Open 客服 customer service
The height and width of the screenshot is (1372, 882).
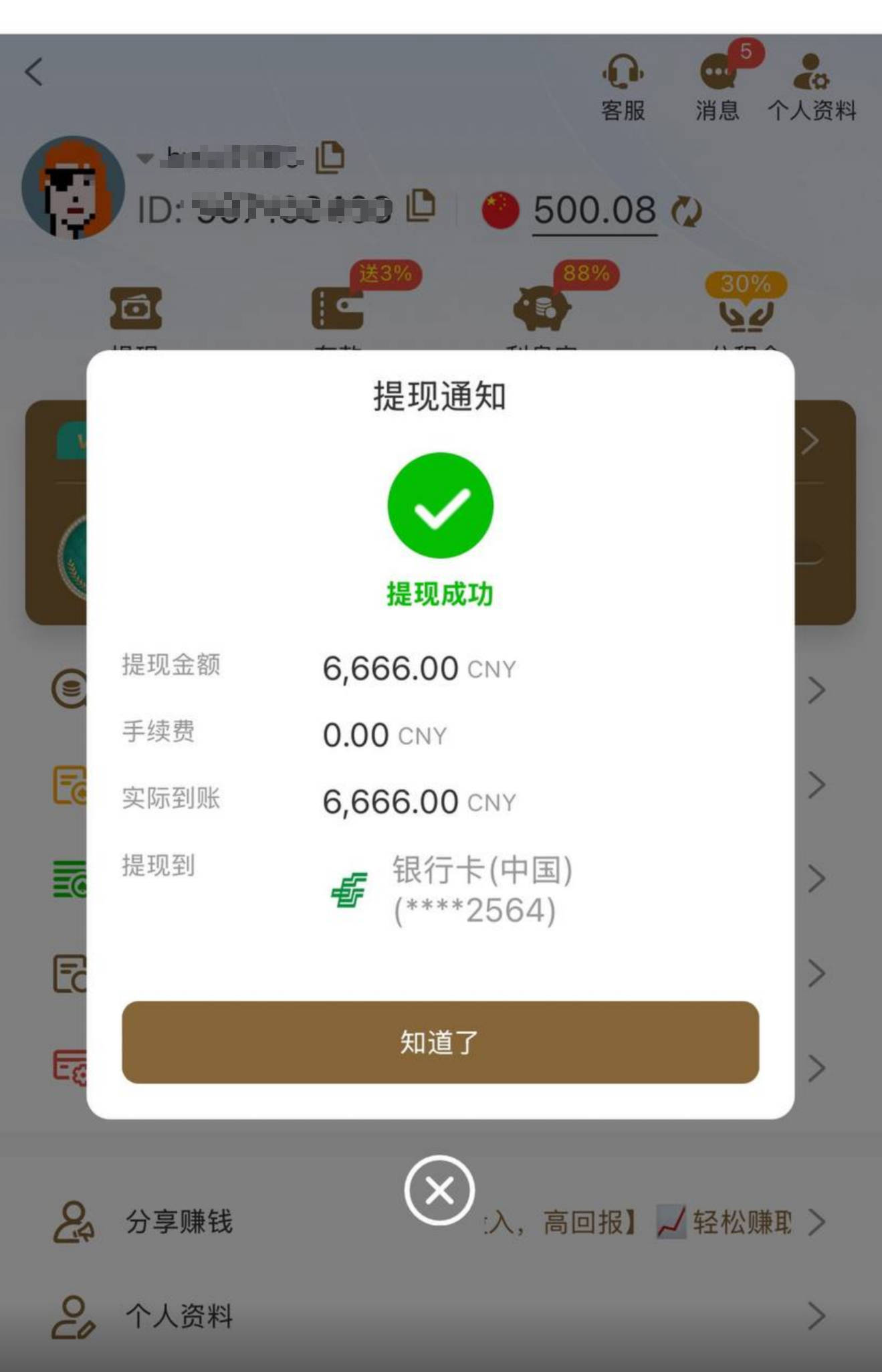(623, 87)
